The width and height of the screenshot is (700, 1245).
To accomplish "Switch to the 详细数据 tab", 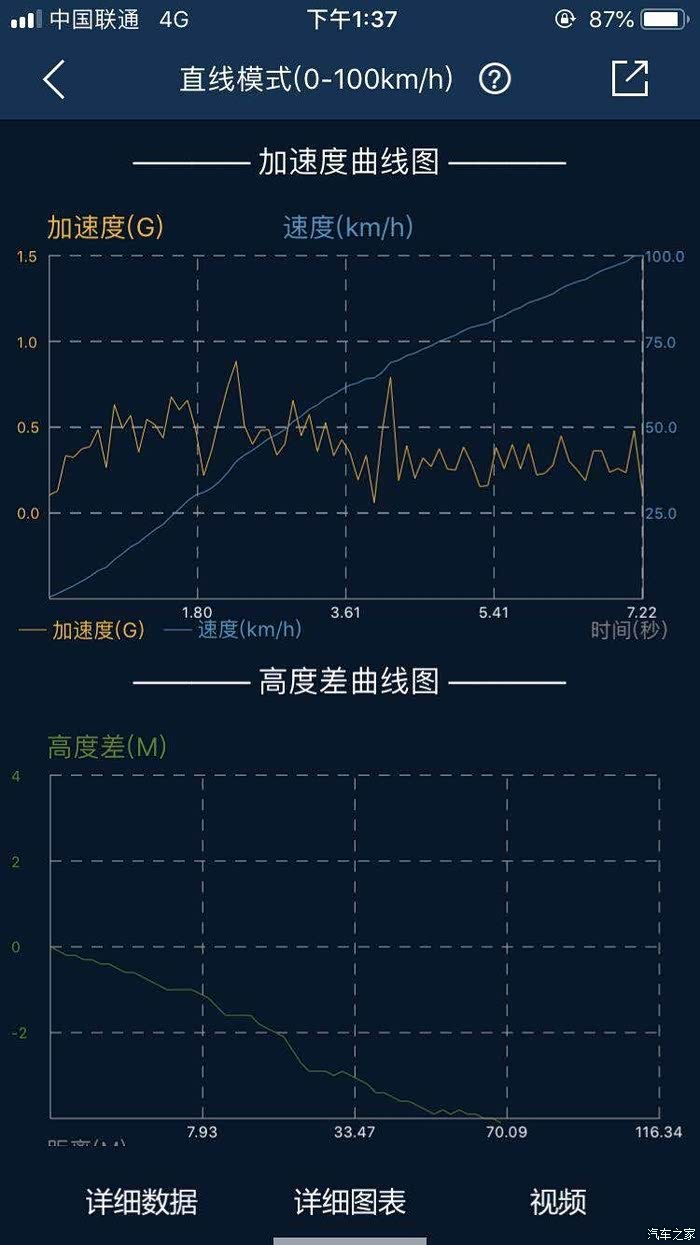I will point(142,1201).
